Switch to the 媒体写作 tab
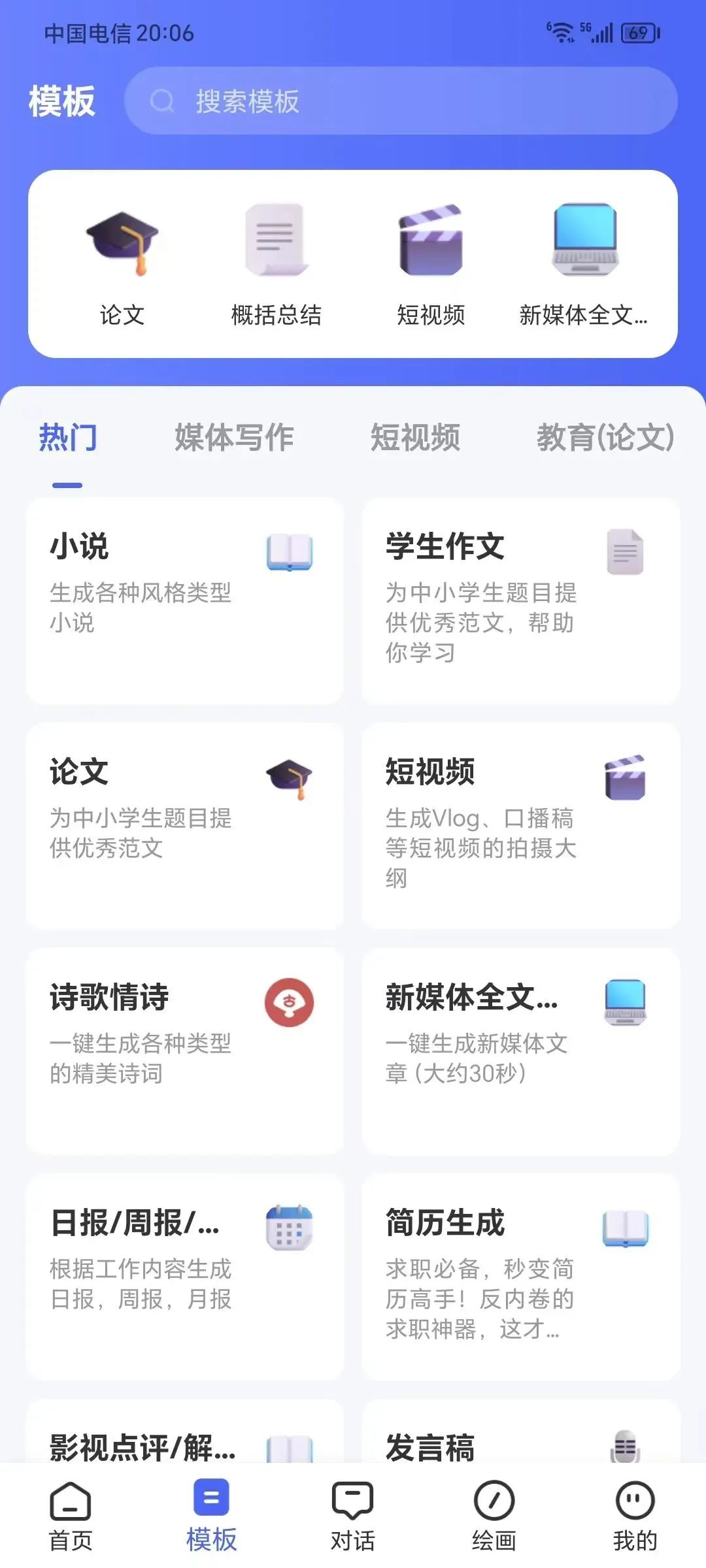This screenshot has height=1568, width=706. click(234, 438)
